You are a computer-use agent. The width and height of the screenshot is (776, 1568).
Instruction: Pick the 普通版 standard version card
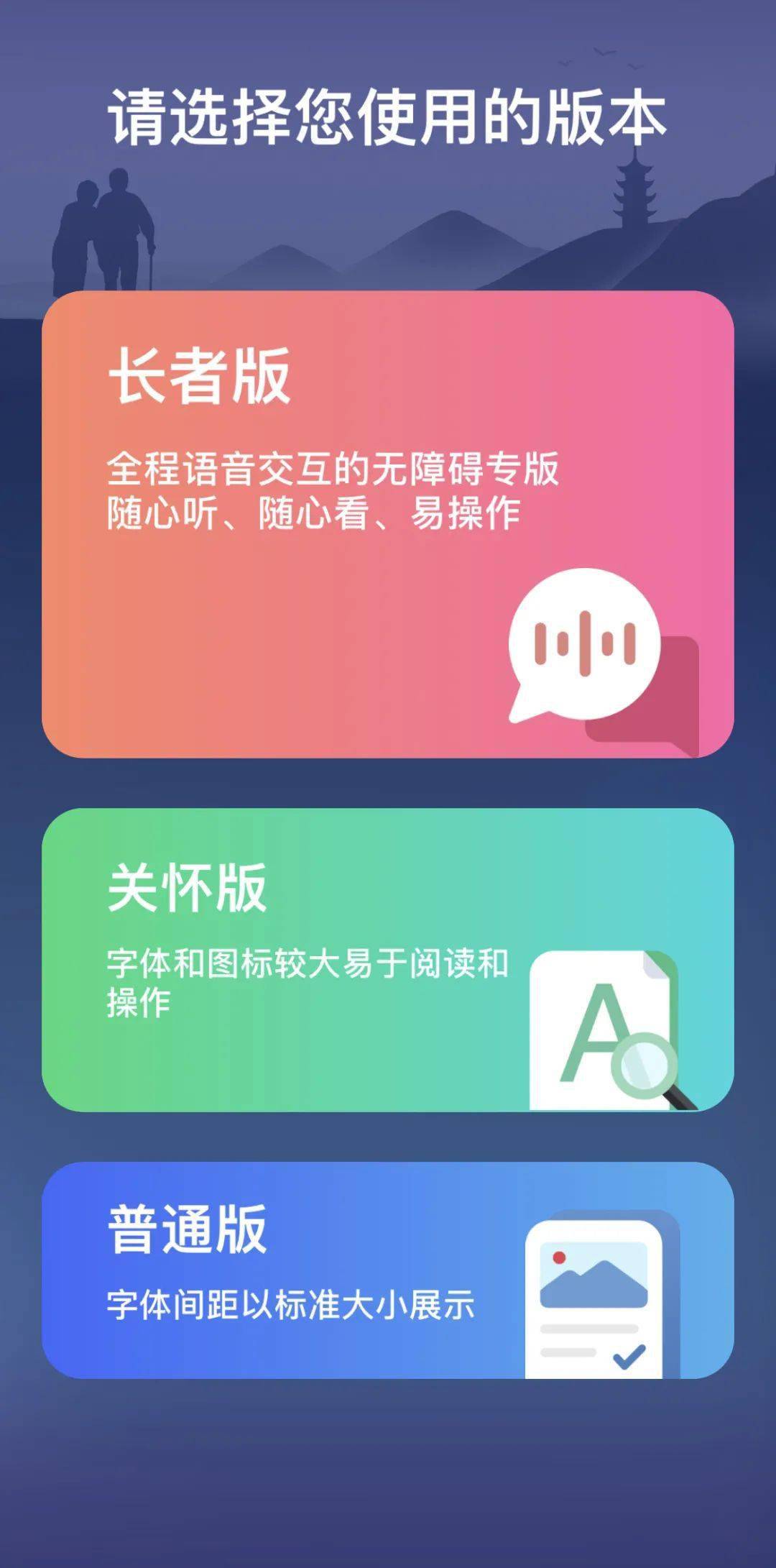click(388, 1270)
